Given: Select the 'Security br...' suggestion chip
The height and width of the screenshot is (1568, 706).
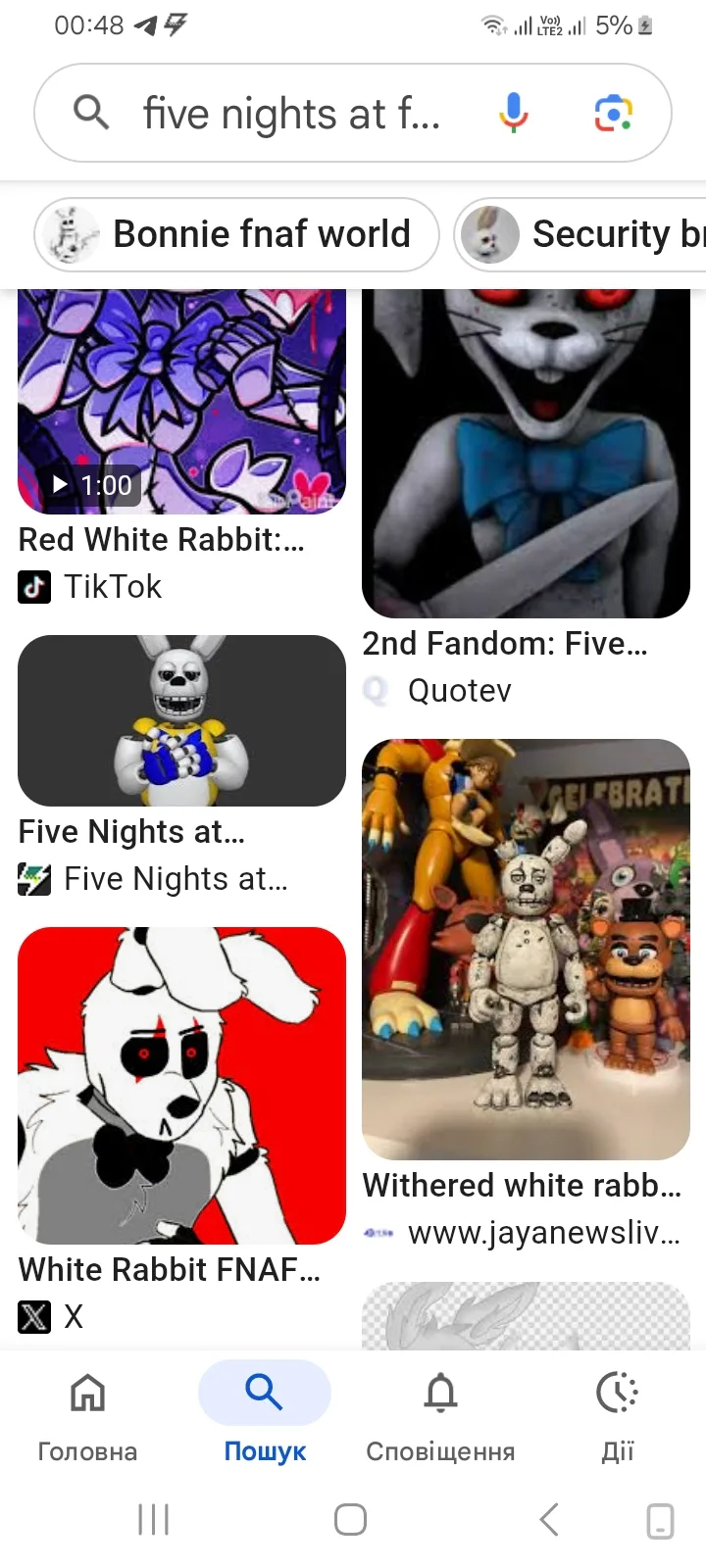Looking at the screenshot, I should (x=580, y=234).
